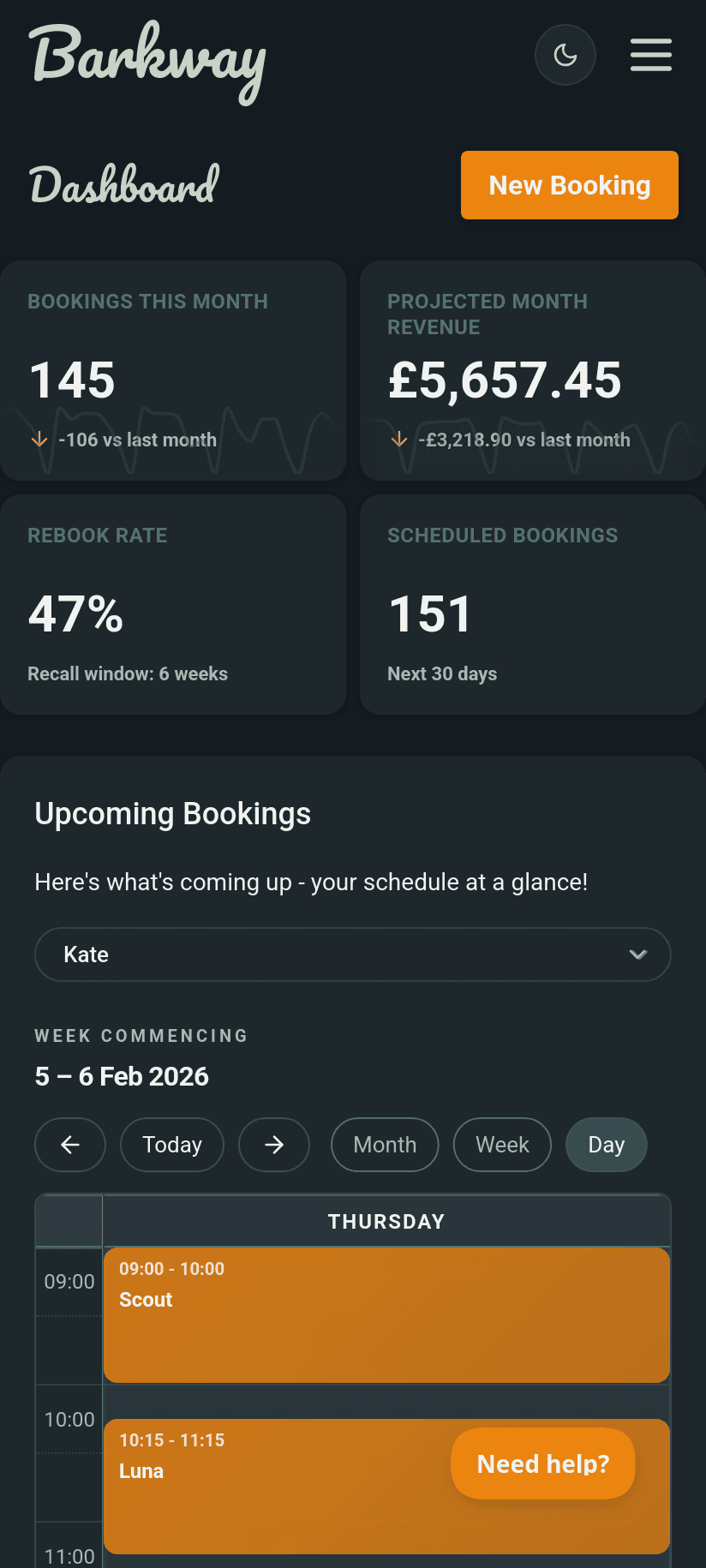Click the downward trend arrow beside bookings stat
This screenshot has height=1568, width=706.
click(x=38, y=440)
